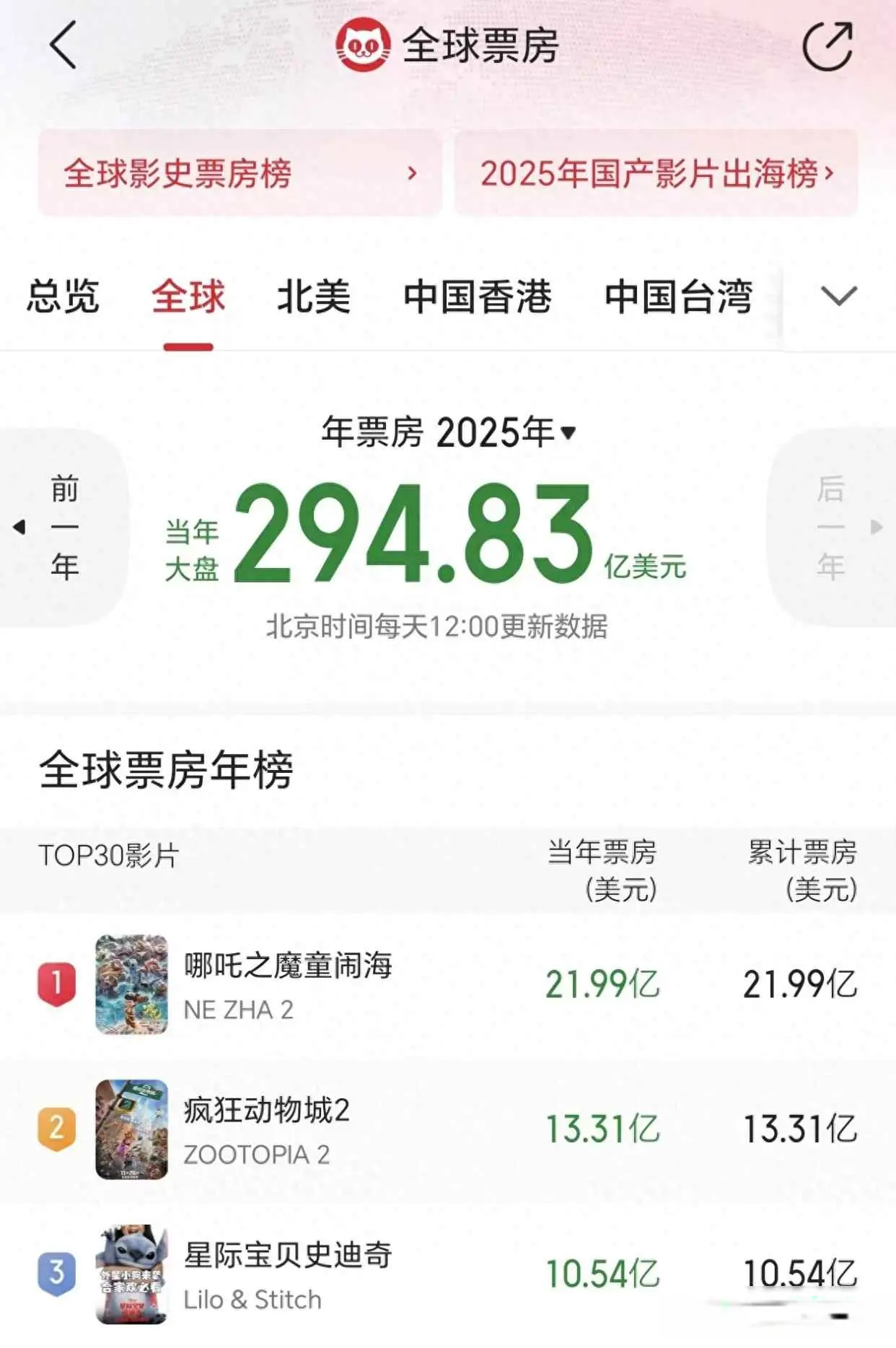The width and height of the screenshot is (896, 1348).
Task: Open 2025年国产影片出海榜
Action: 656,173
